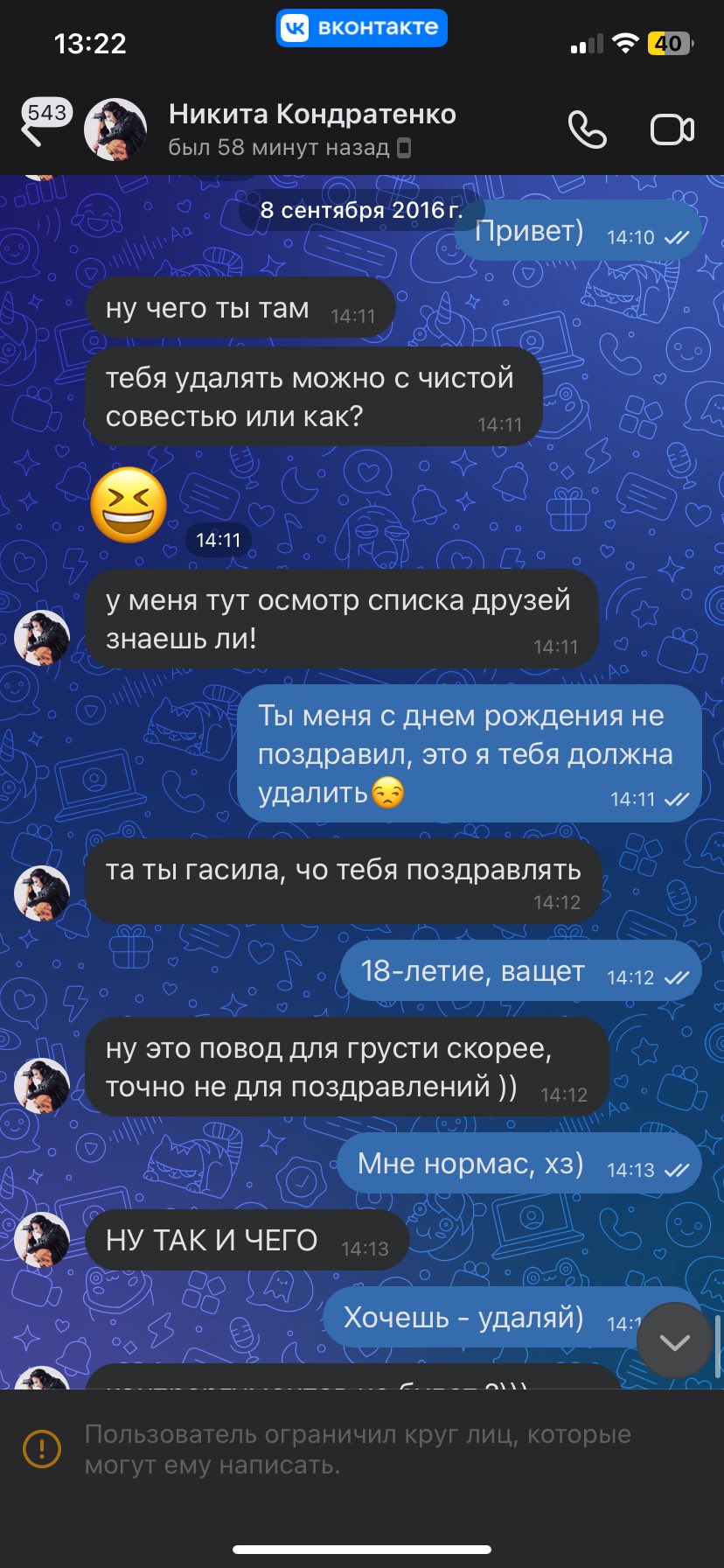Start a video call
This screenshot has width=724, height=1568.
click(672, 129)
